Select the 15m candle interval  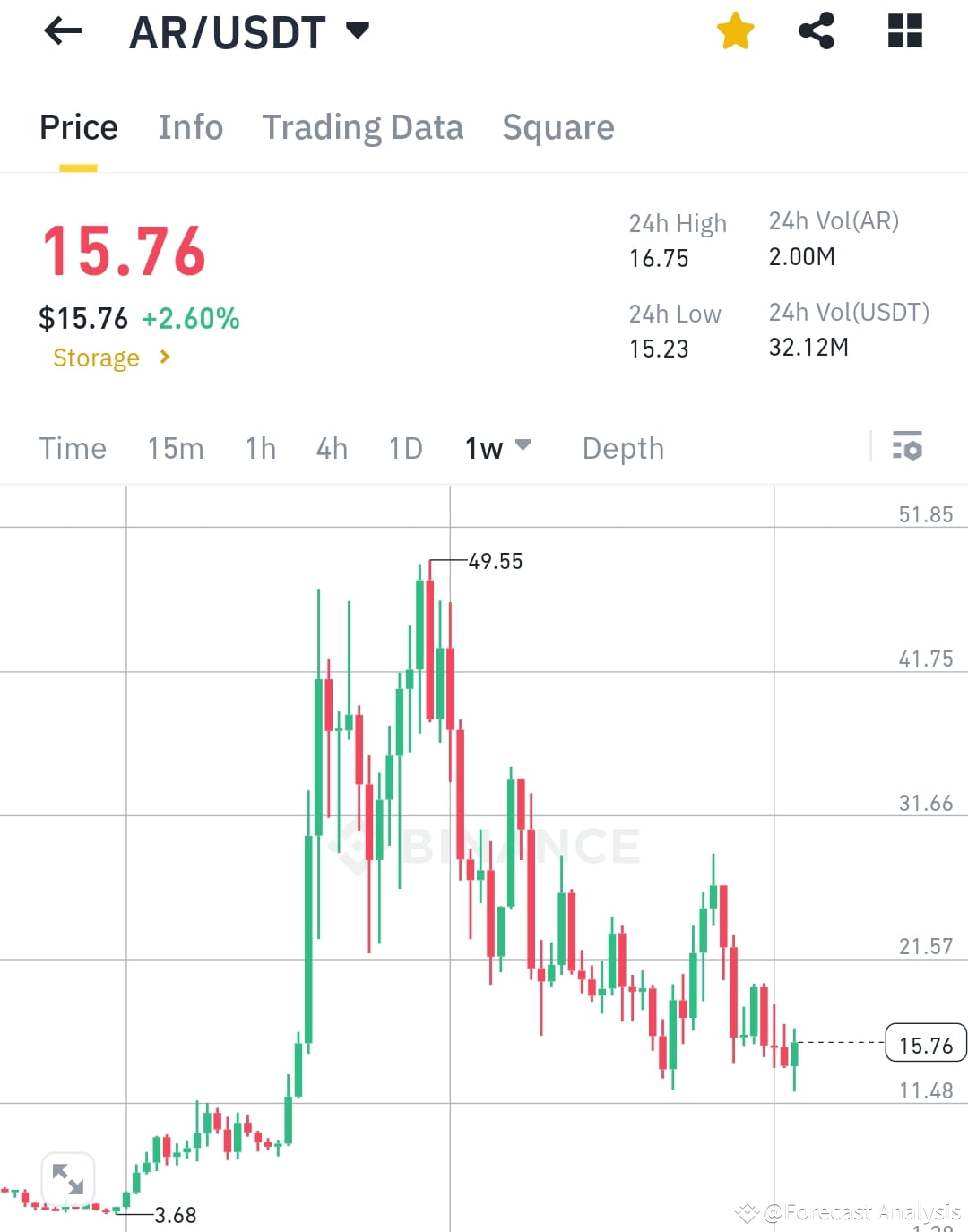[176, 448]
